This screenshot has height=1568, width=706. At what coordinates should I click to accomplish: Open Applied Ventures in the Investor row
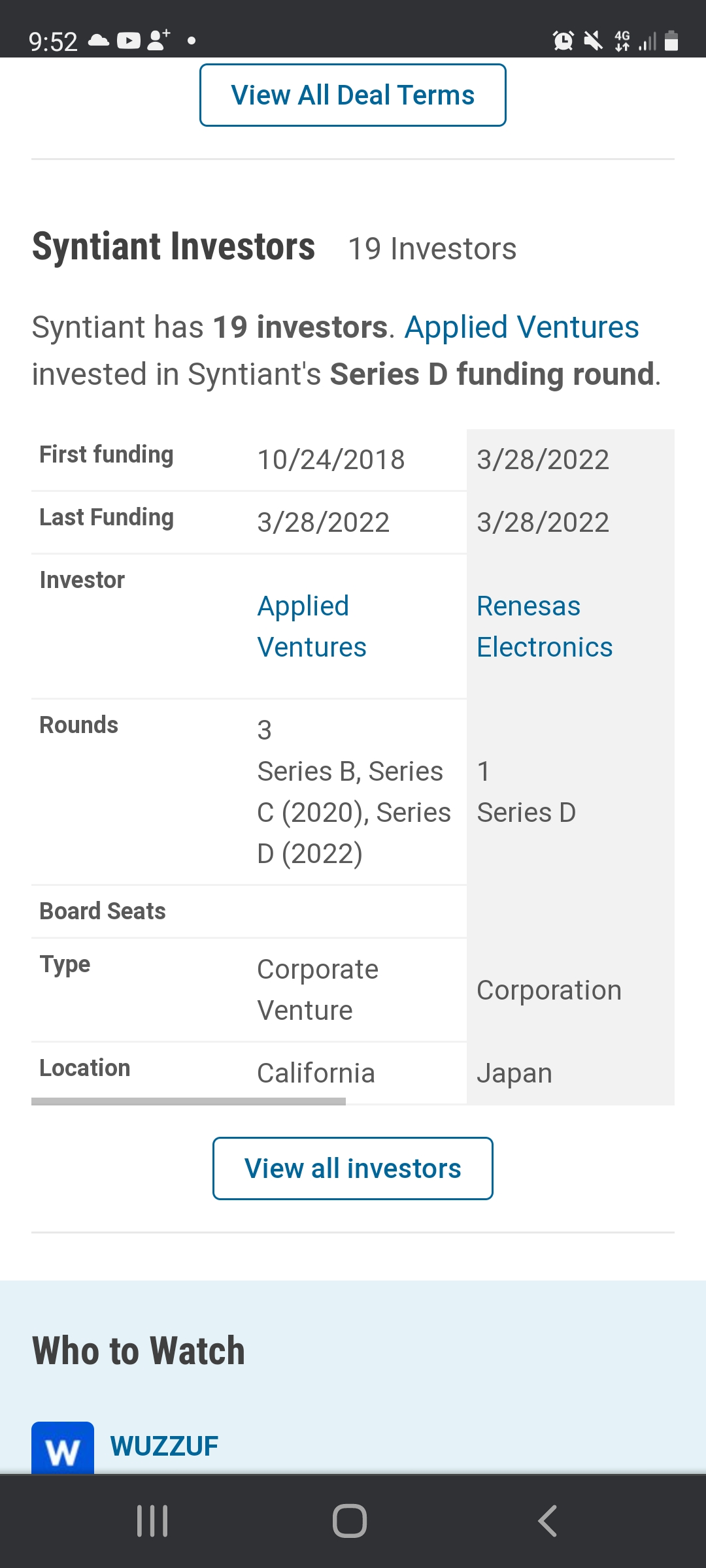click(x=312, y=627)
